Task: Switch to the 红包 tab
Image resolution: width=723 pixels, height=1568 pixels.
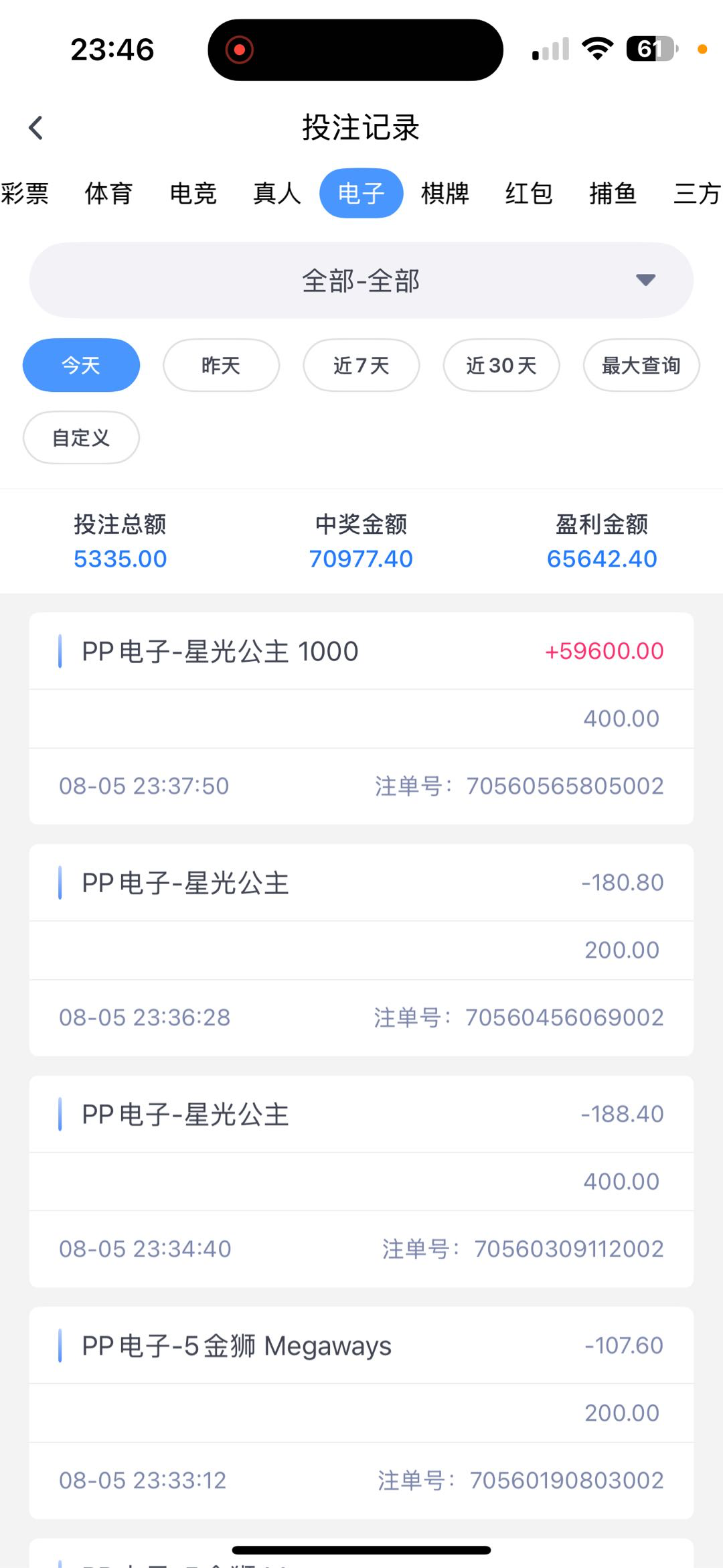Action: pyautogui.click(x=529, y=194)
